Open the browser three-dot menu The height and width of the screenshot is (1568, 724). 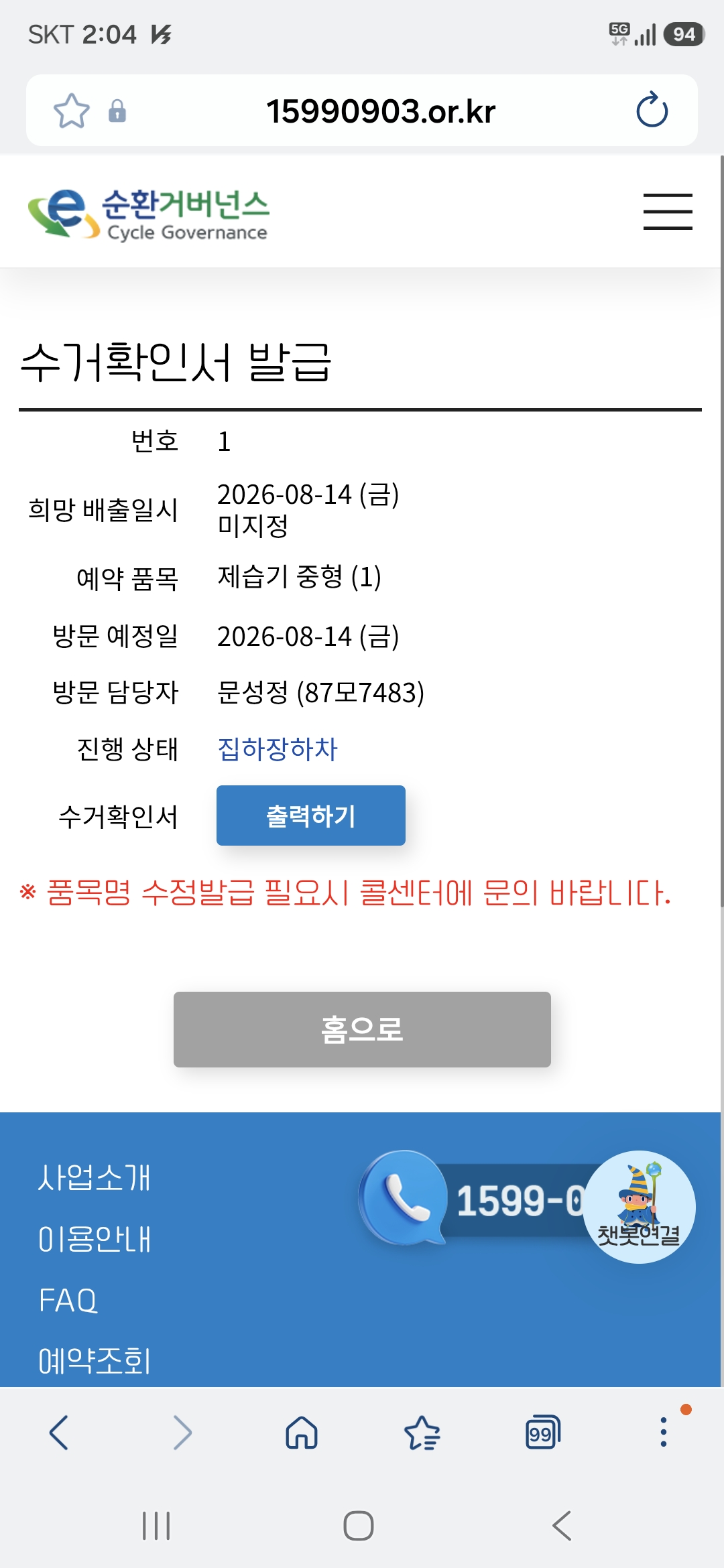(664, 1432)
